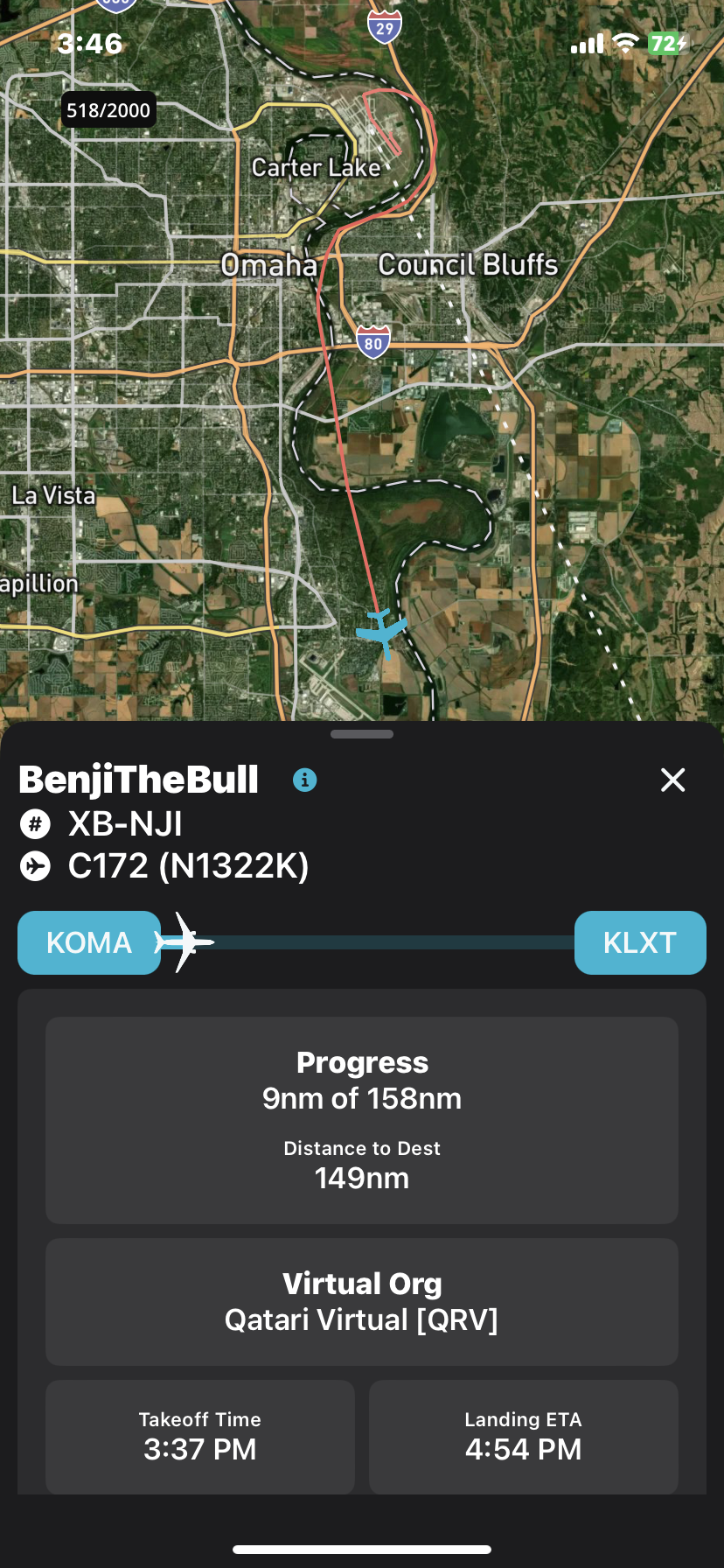
Task: Select the KOMA departure airport chip
Action: 89,942
